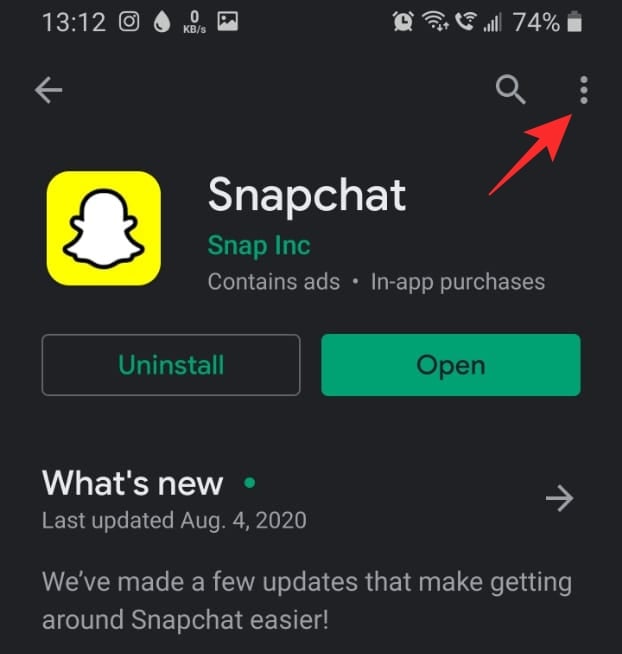The width and height of the screenshot is (622, 654).
Task: Go back with the arrow icon
Action: click(48, 91)
